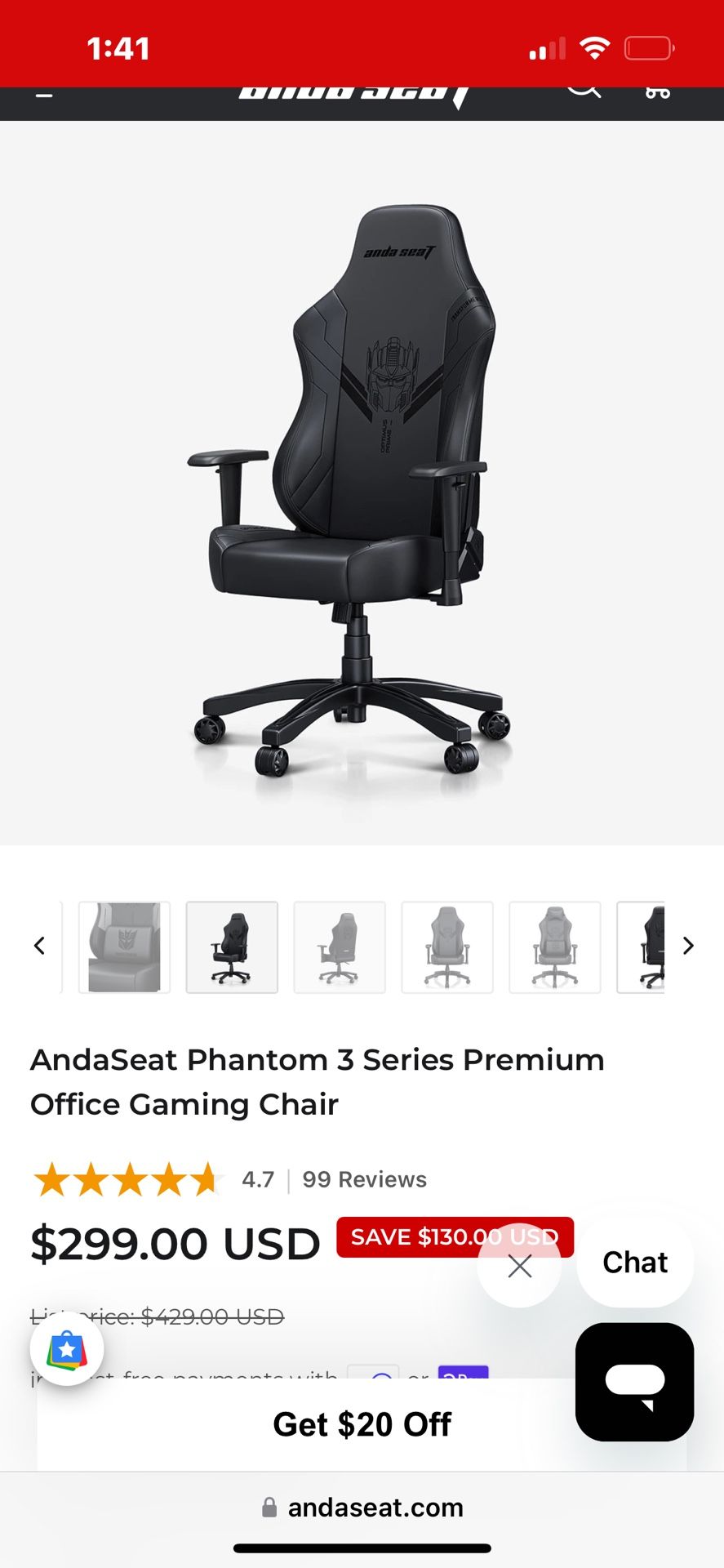The width and height of the screenshot is (724, 1568).
Task: Open the shopping rewards badge icon
Action: pos(67,1349)
